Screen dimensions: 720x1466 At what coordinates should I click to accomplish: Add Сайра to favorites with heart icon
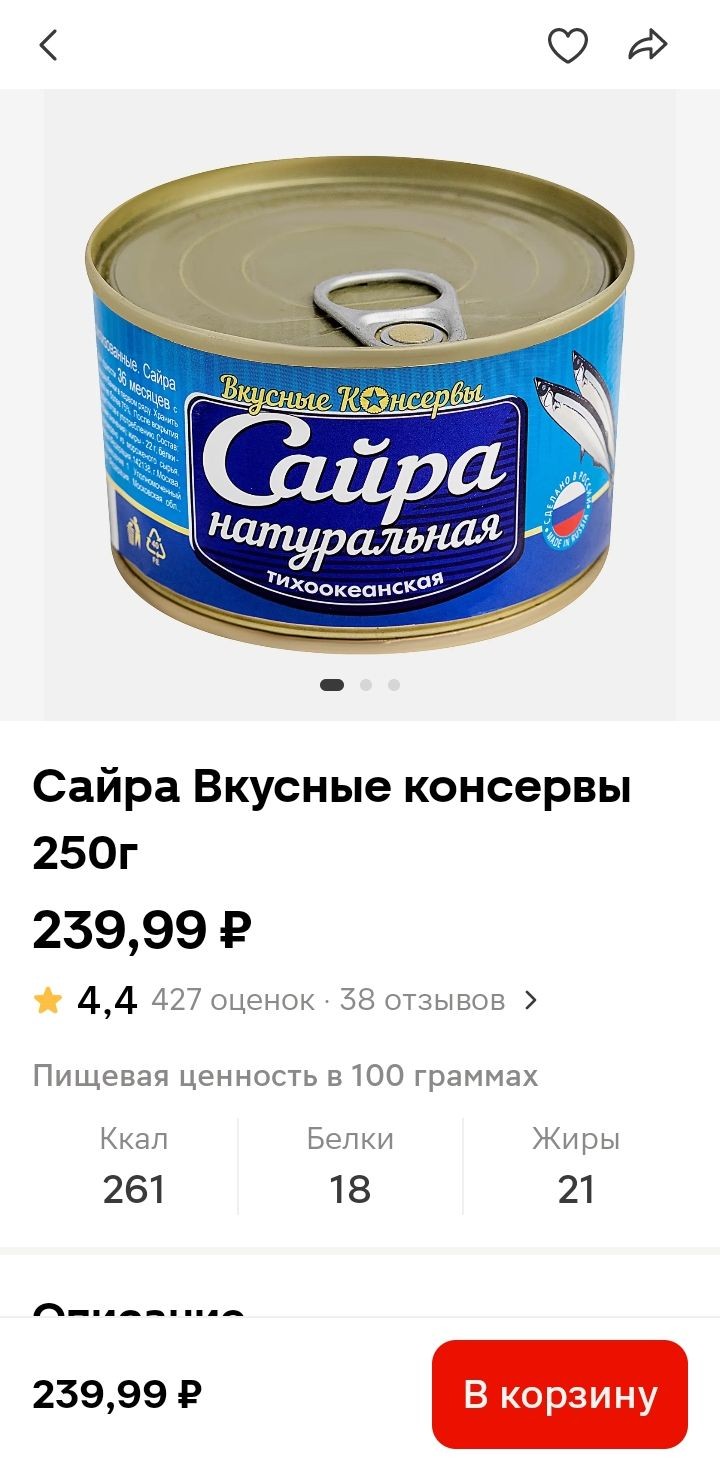click(567, 45)
